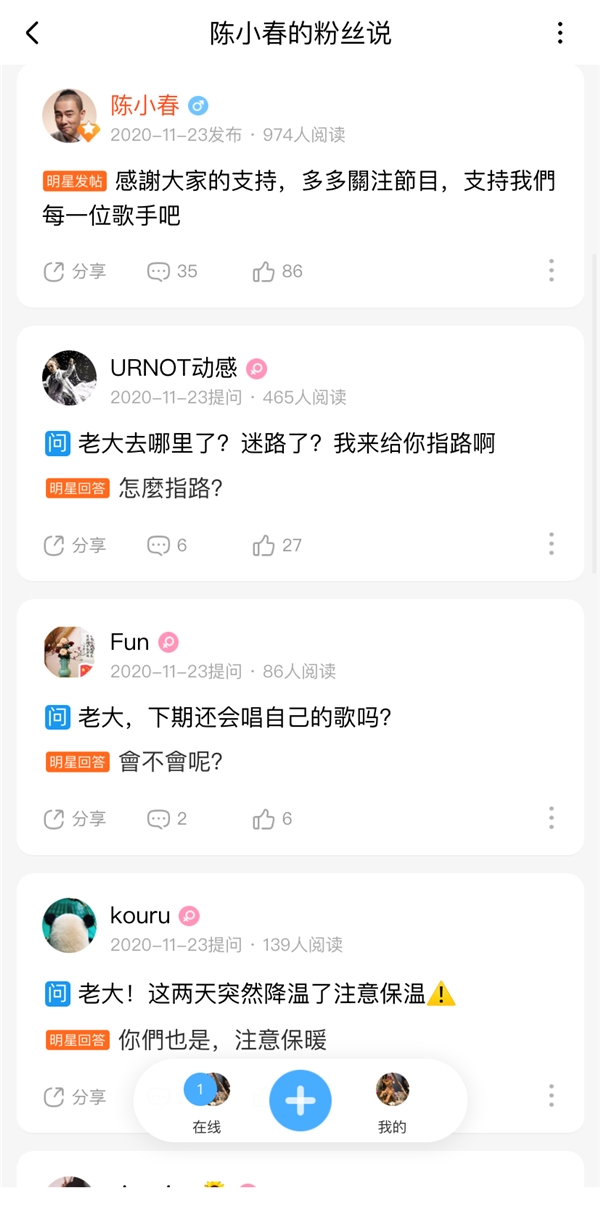Like Fun's question post
This screenshot has width=600, height=1211.
272,819
